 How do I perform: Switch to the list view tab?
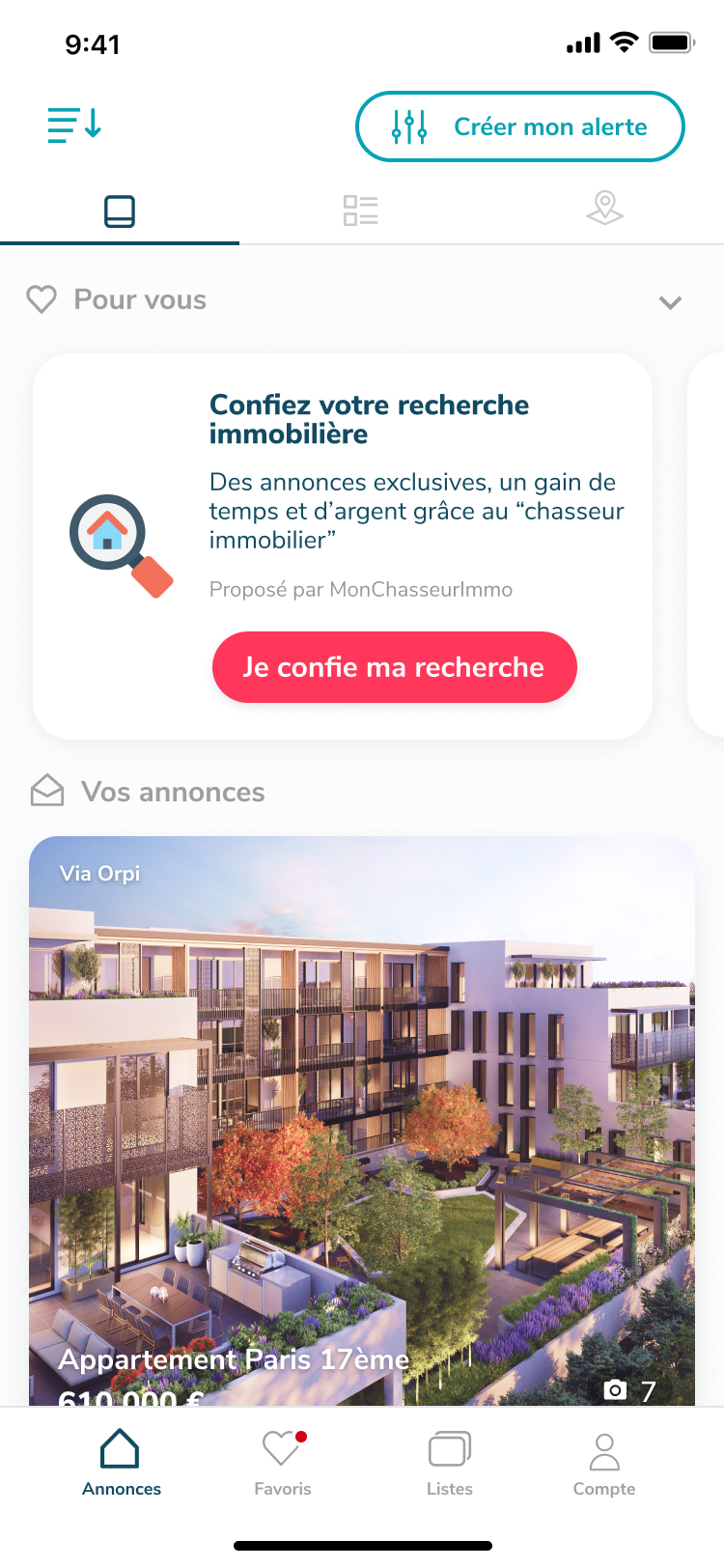point(361,210)
